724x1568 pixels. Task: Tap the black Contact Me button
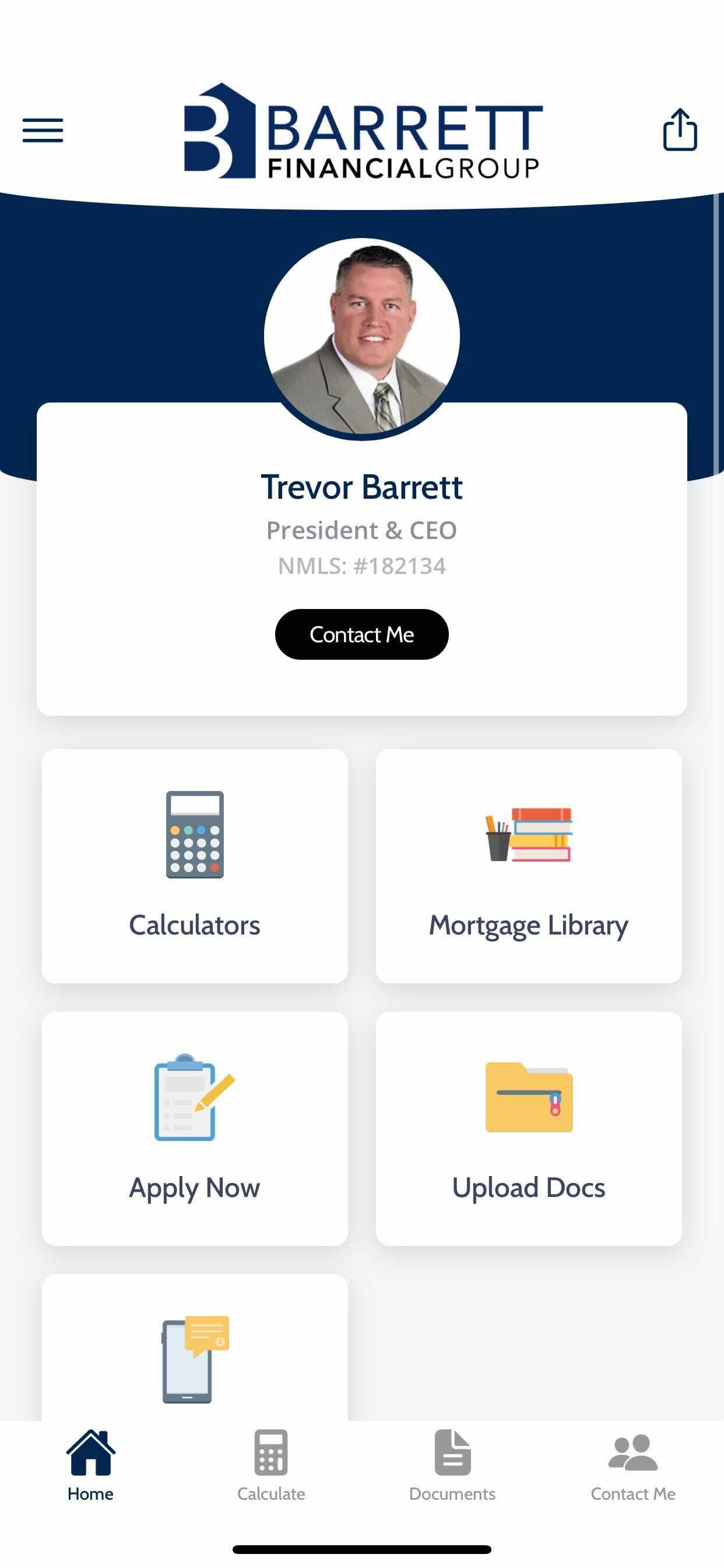pyautogui.click(x=361, y=634)
